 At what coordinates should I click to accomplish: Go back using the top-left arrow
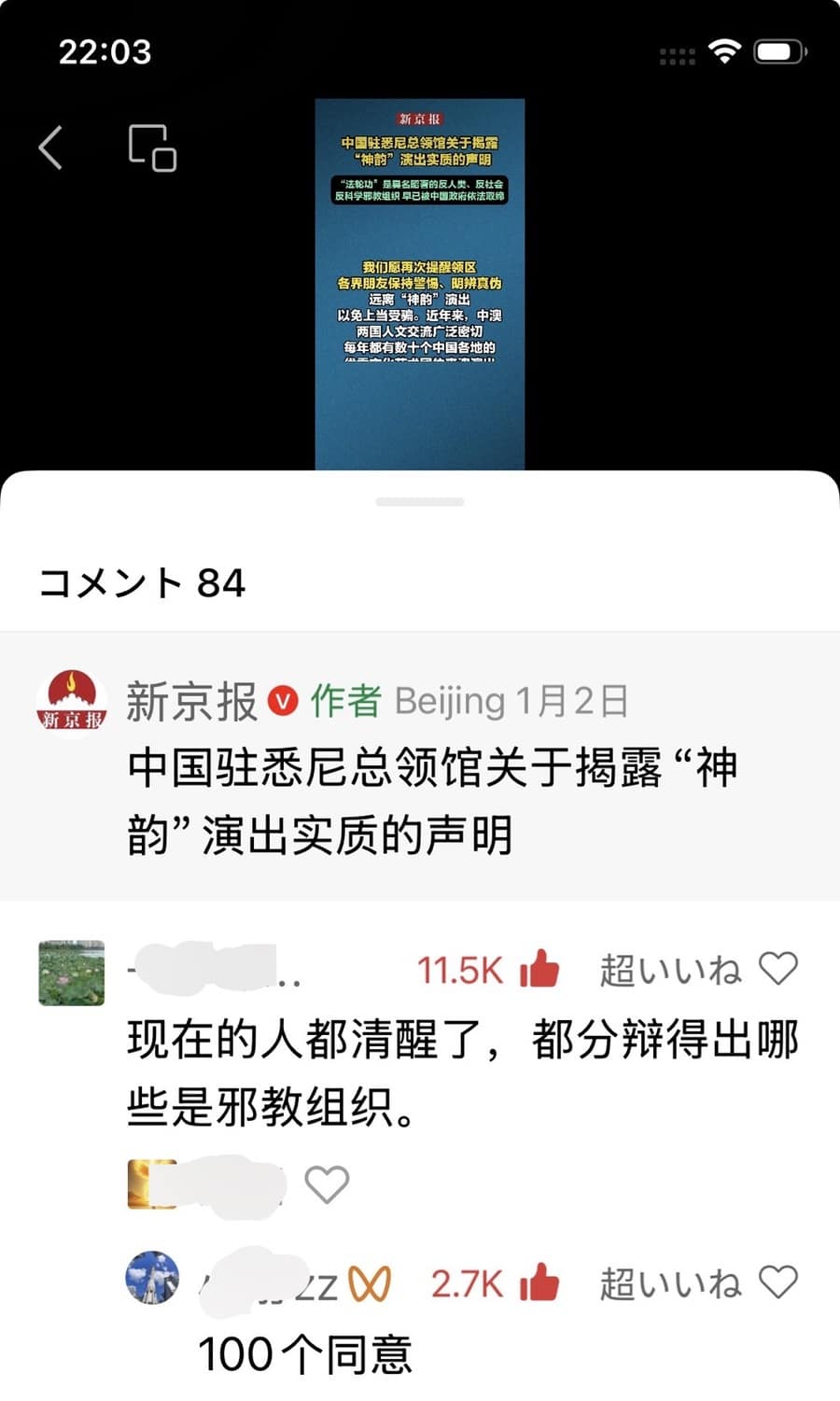tap(51, 147)
